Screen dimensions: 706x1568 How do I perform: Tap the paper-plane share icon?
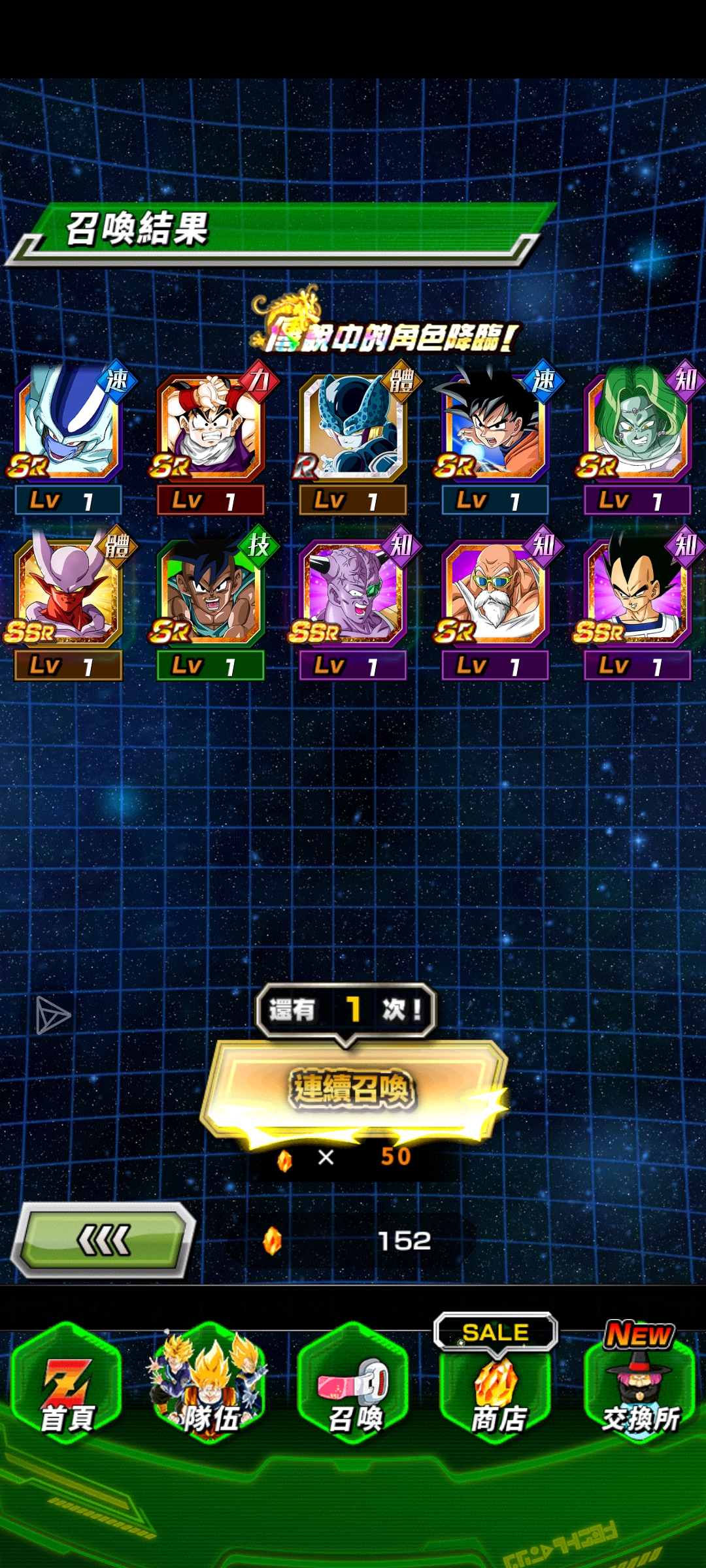coord(52,1015)
